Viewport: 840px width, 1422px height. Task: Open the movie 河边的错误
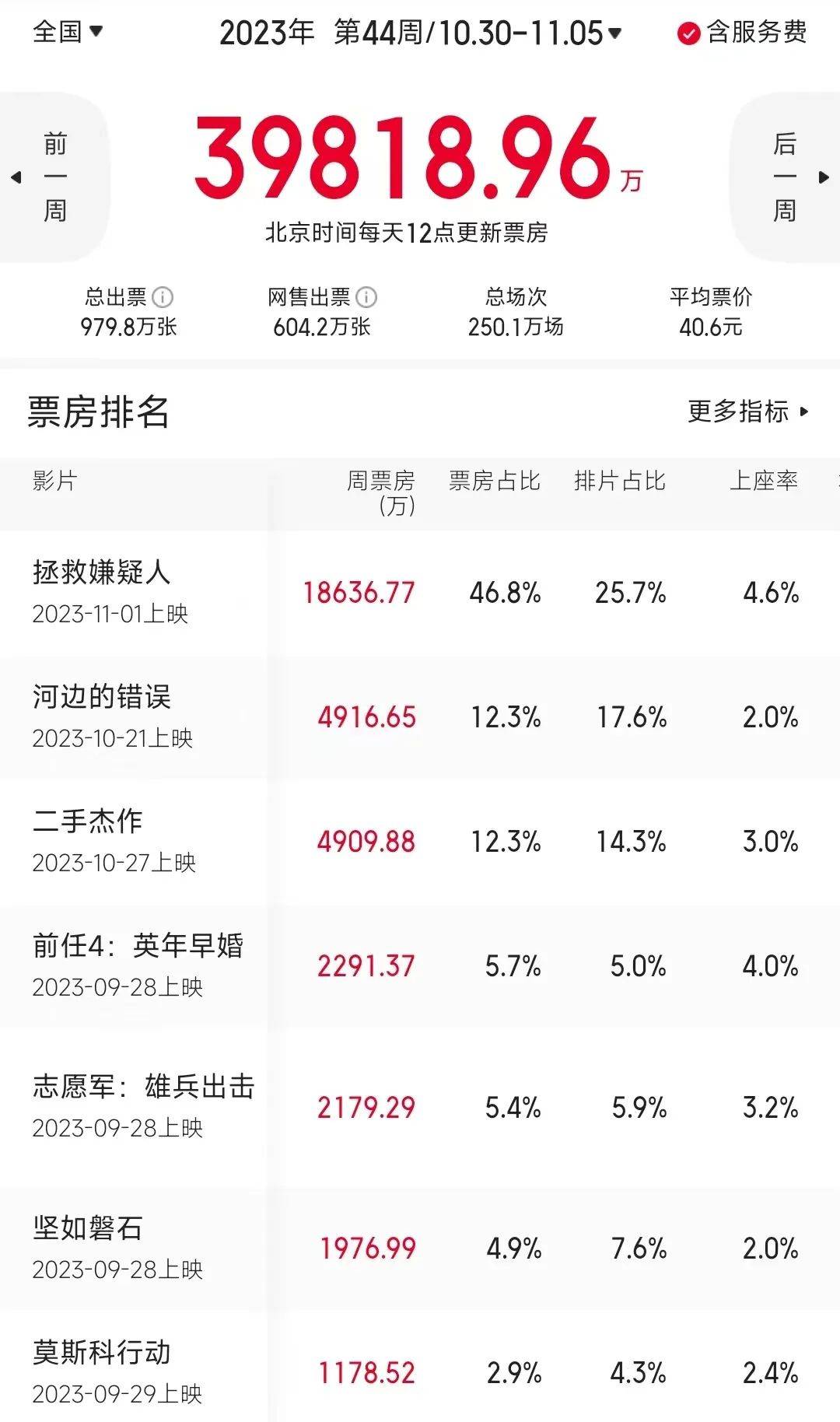coord(102,697)
